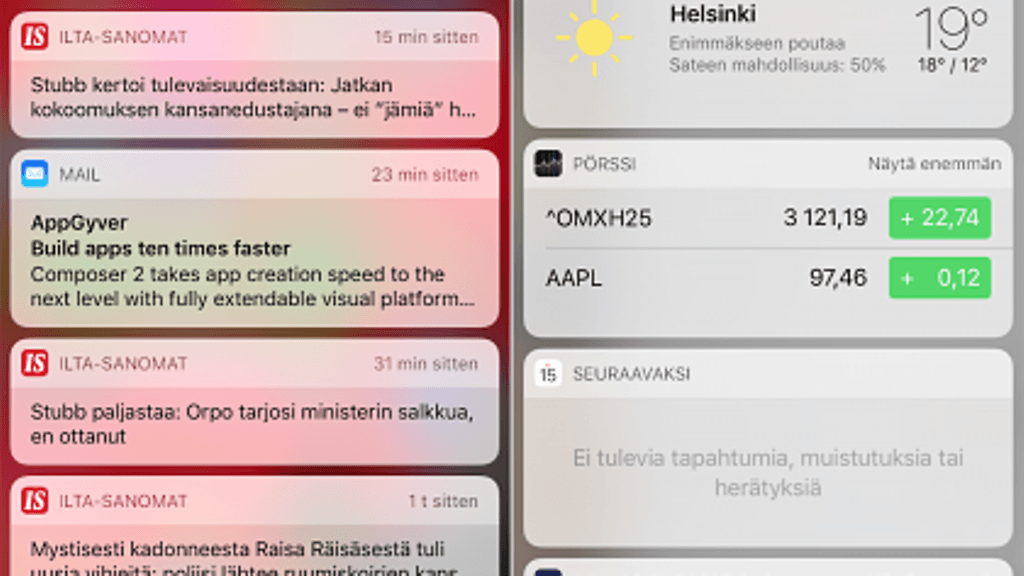
Task: Open the ^OMXH25 stock row
Action: (x=700, y=218)
